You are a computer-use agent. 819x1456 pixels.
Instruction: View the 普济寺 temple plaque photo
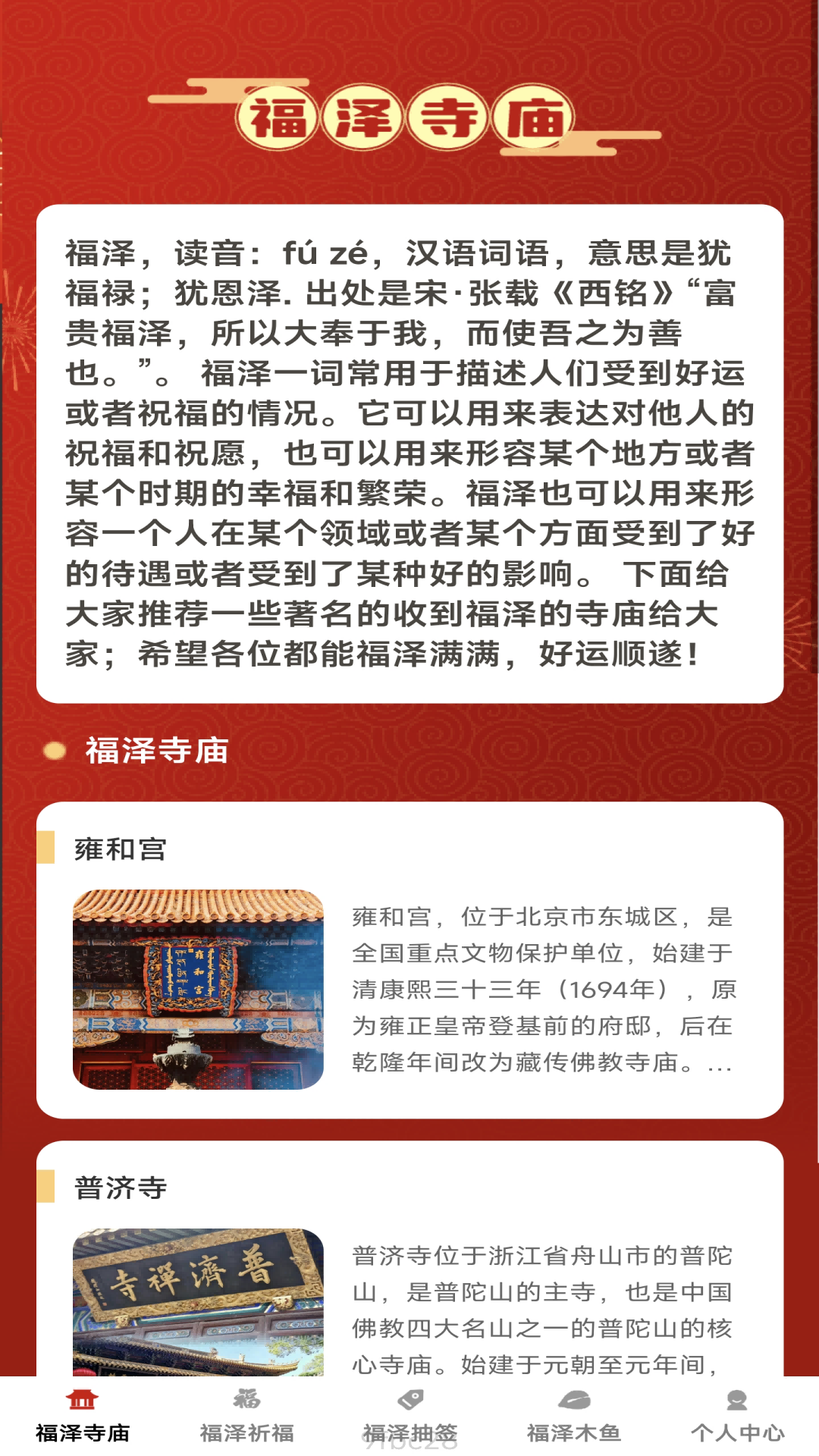click(199, 1303)
